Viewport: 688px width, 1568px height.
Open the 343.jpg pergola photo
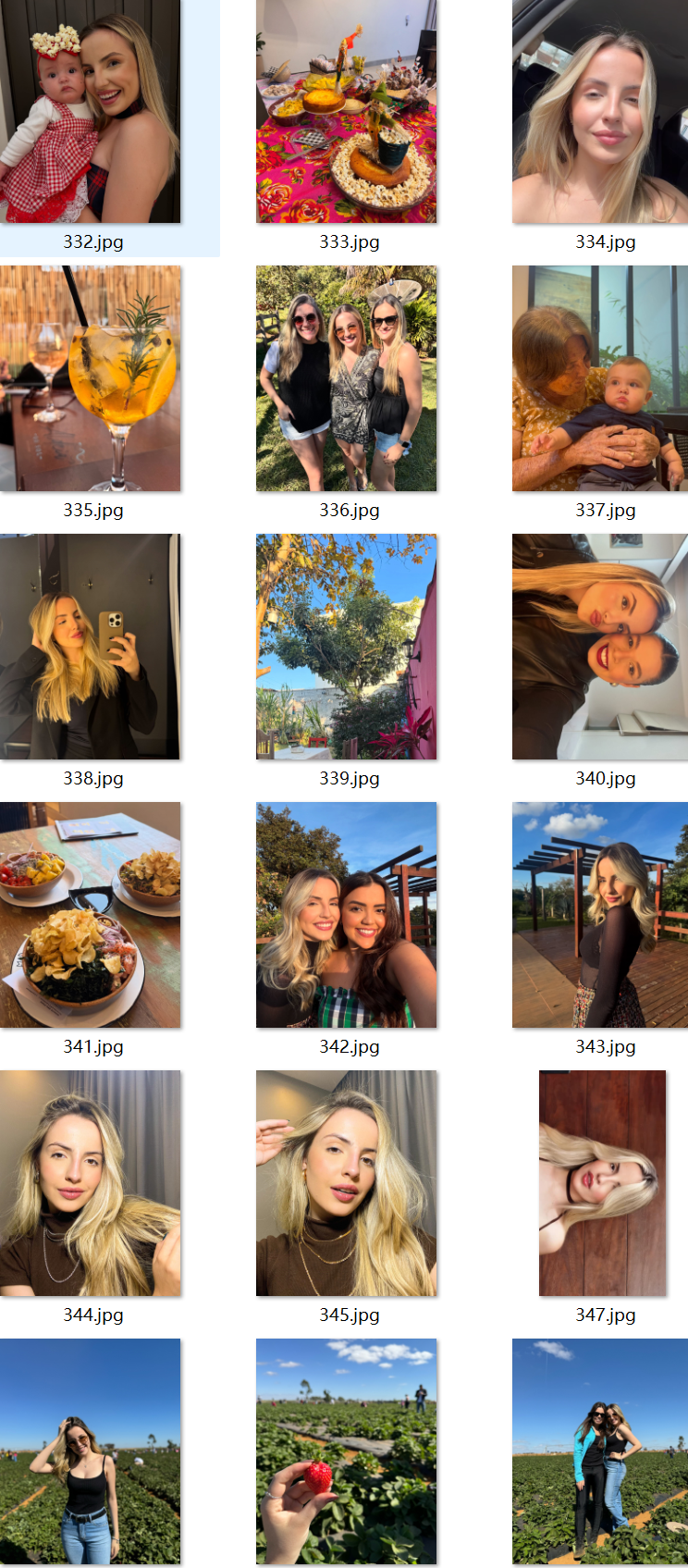click(600, 915)
